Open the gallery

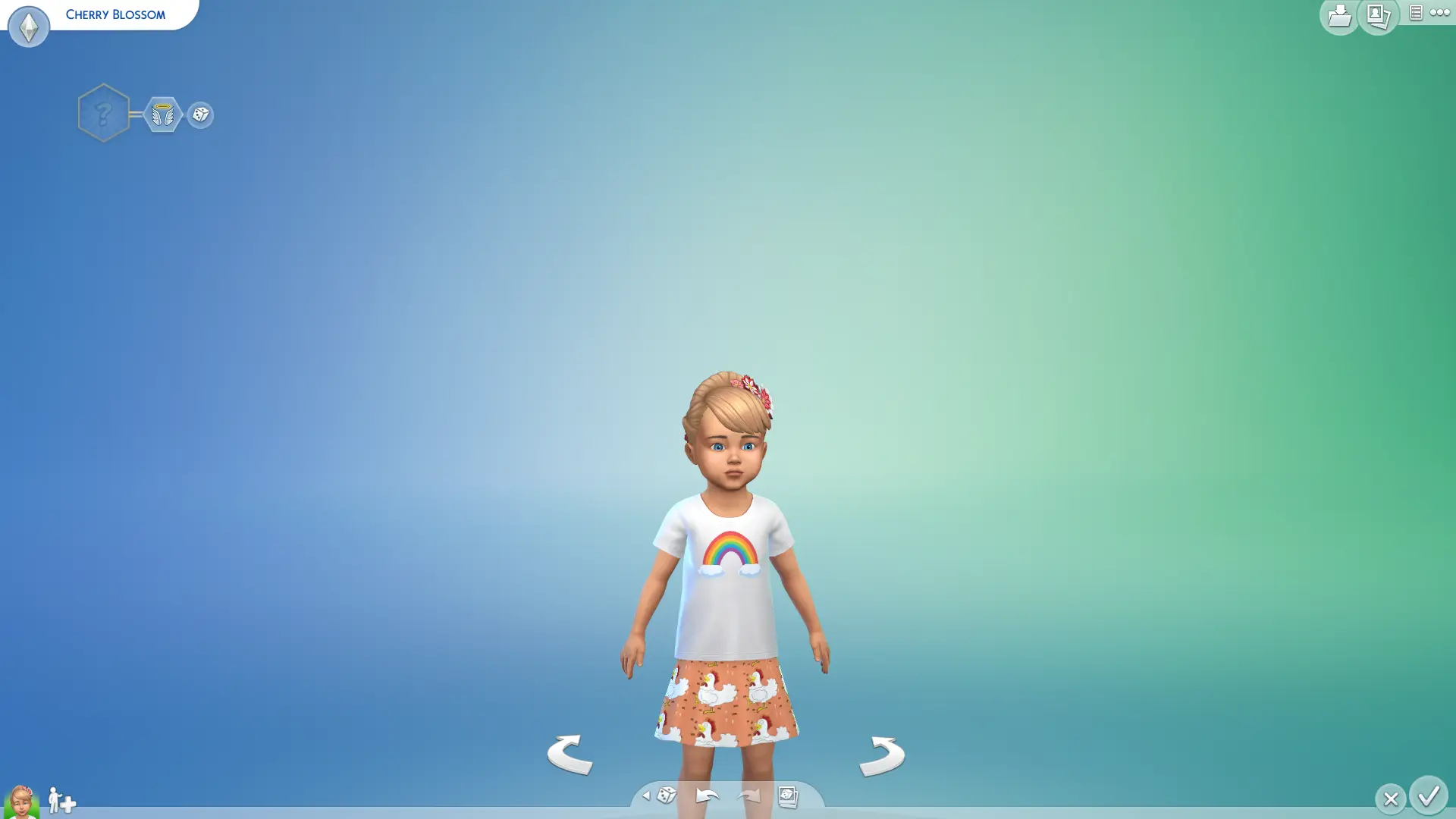pos(1379,16)
